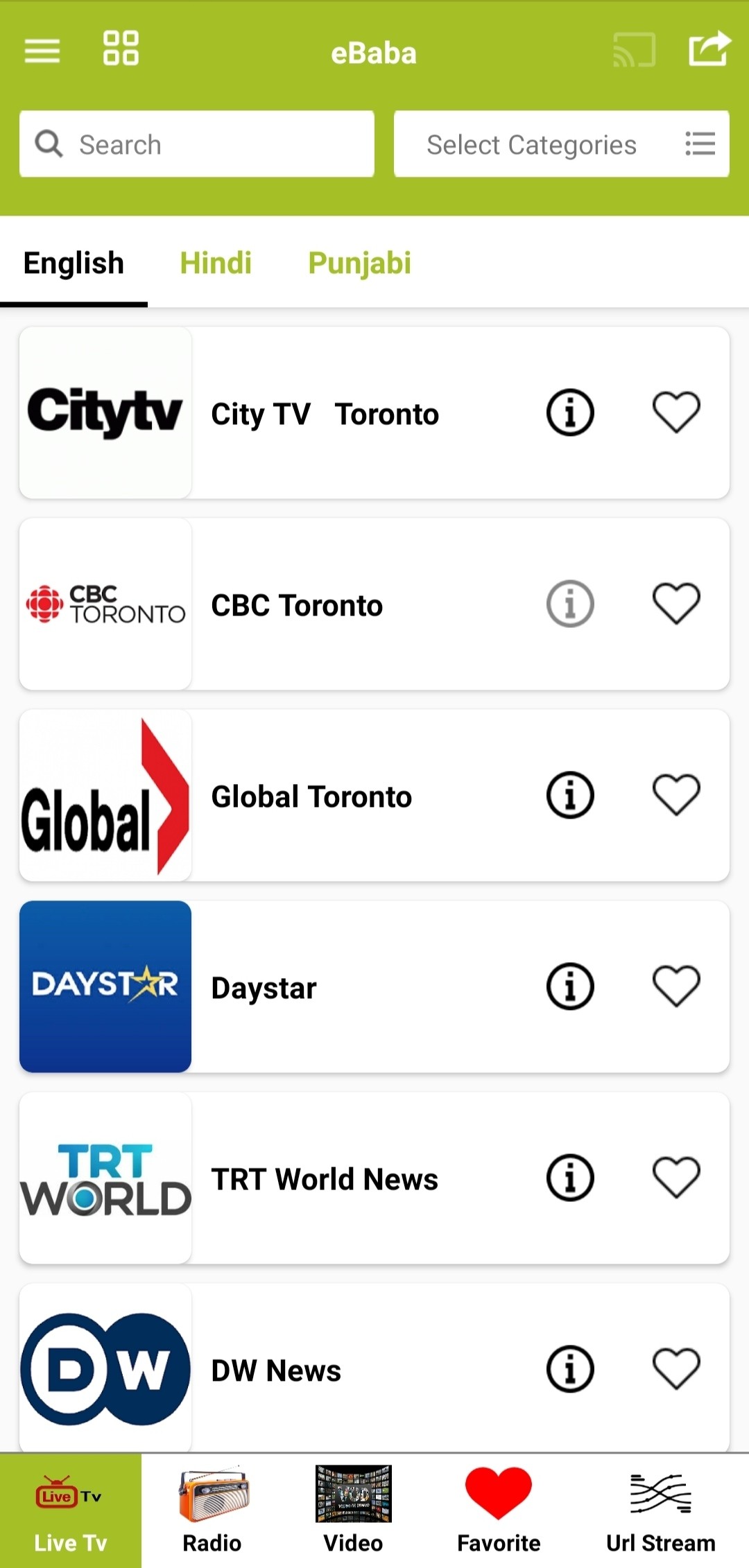The image size is (749, 1568).
Task: Favorite the DW News channel
Action: pyautogui.click(x=676, y=1369)
